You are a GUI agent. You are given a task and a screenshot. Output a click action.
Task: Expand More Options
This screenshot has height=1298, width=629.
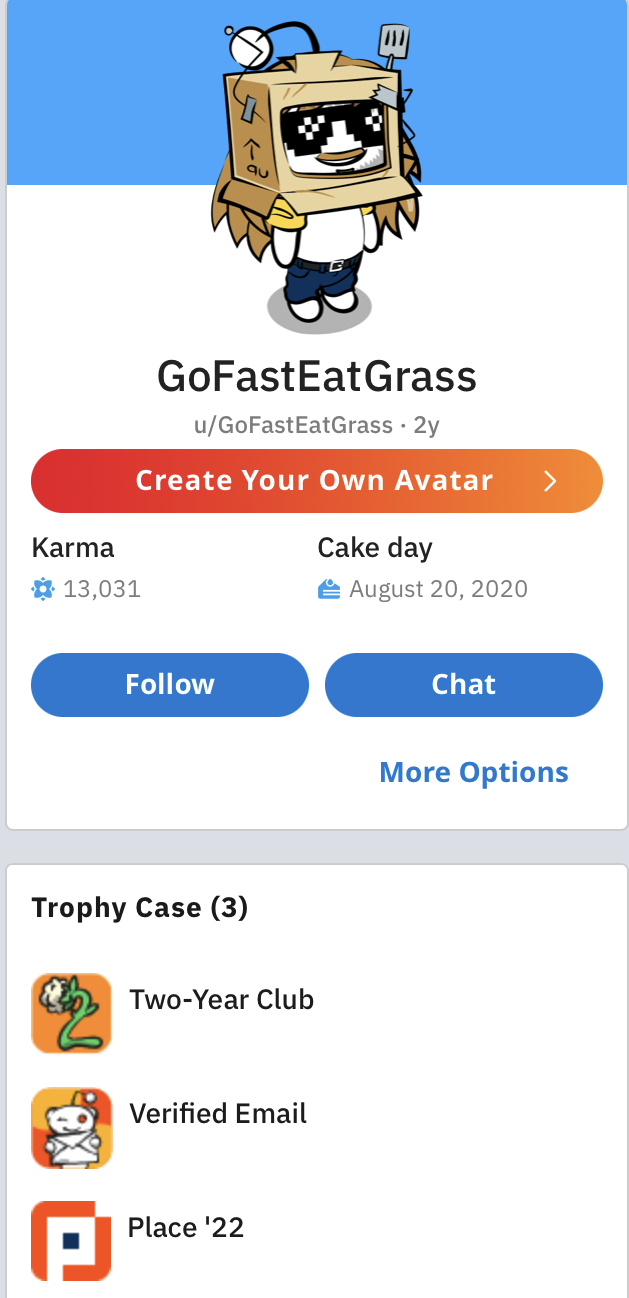click(473, 772)
